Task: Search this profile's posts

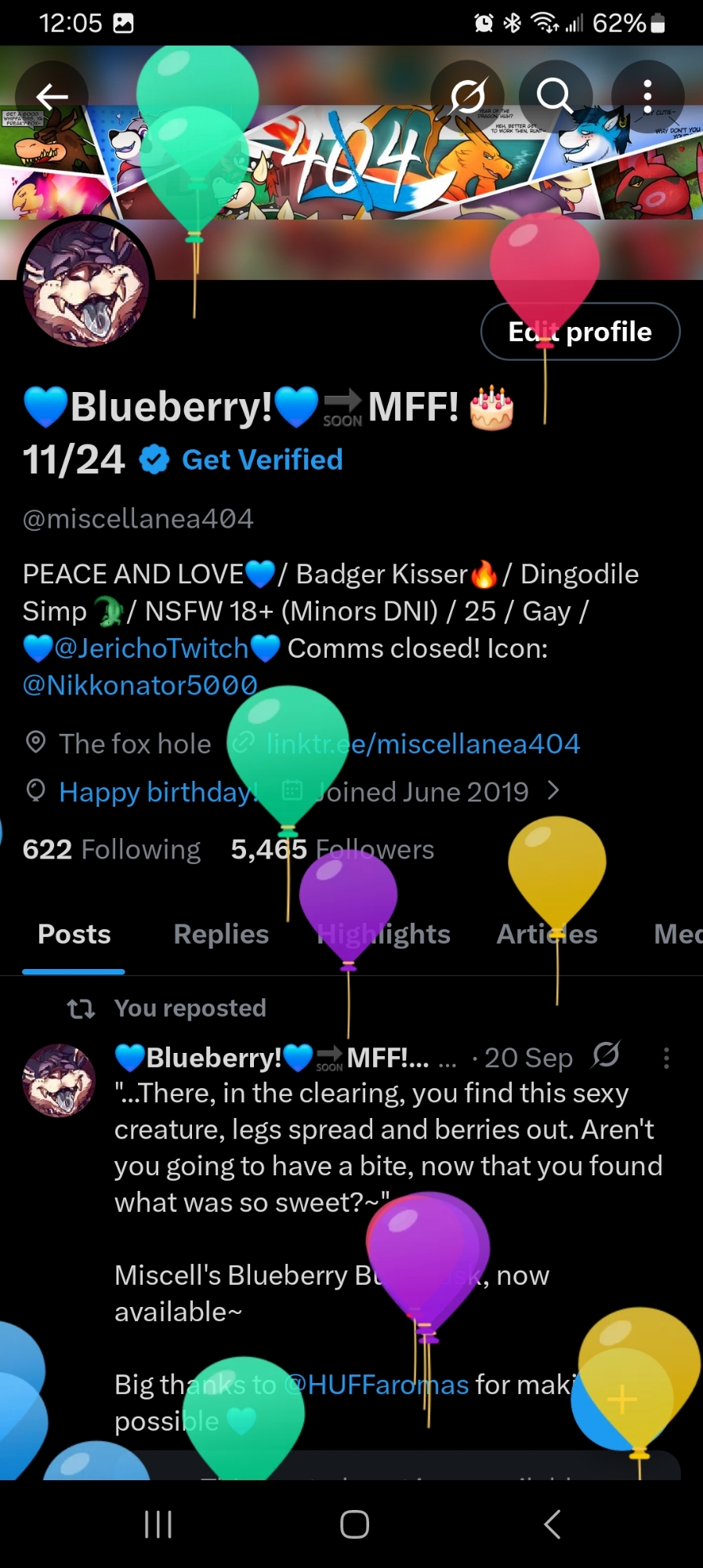Action: 555,96
